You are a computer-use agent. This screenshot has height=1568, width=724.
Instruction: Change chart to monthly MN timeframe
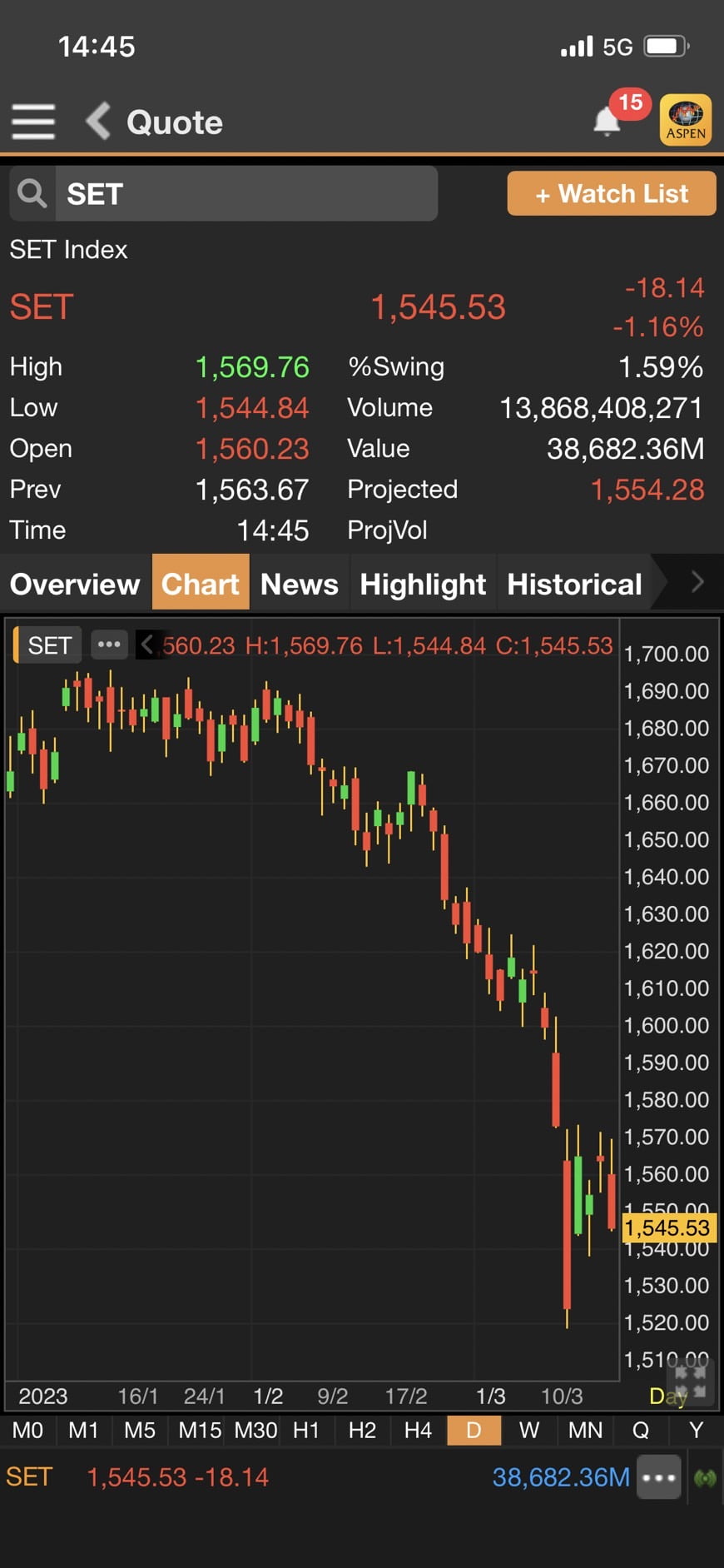(x=585, y=1431)
